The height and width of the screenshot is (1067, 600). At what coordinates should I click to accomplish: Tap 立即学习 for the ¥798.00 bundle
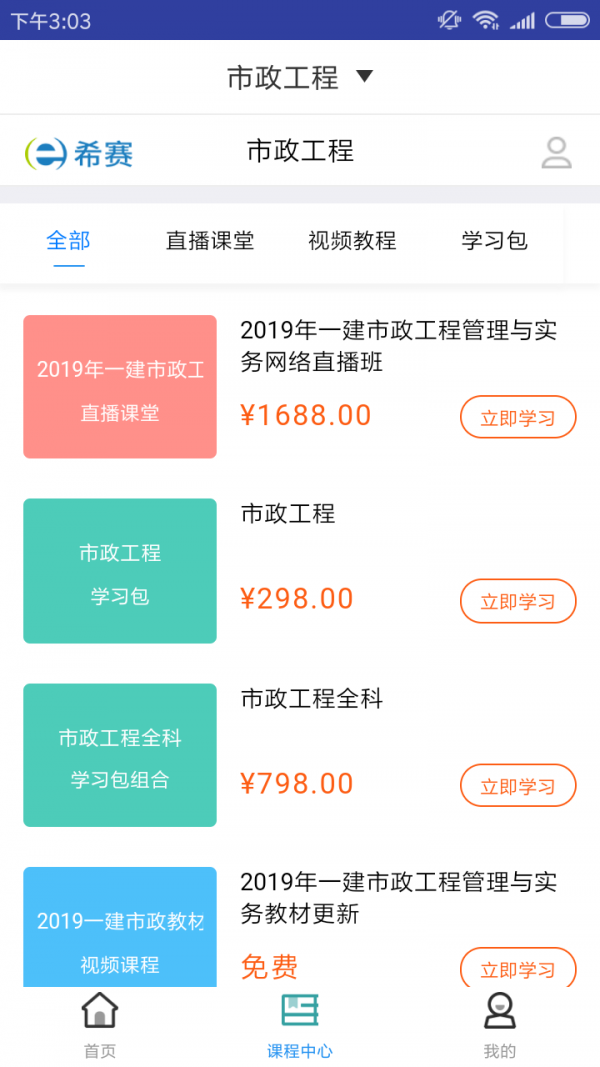pyautogui.click(x=518, y=786)
